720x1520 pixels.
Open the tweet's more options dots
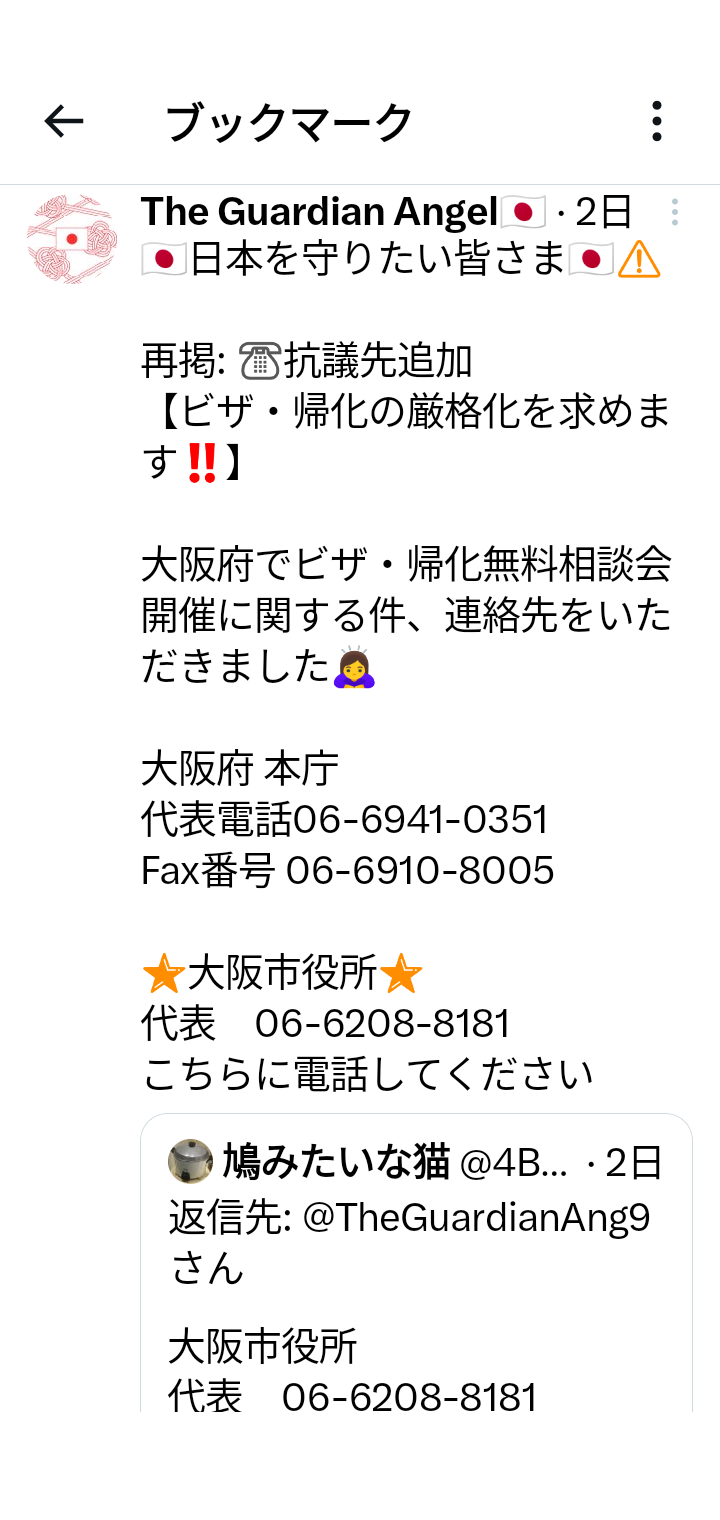point(676,212)
